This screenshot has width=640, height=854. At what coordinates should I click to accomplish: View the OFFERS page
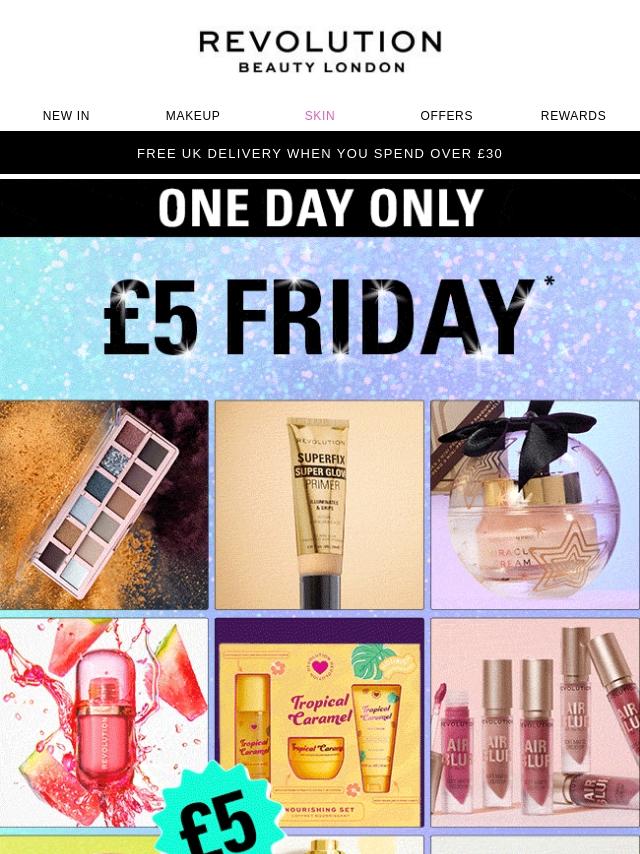446,116
